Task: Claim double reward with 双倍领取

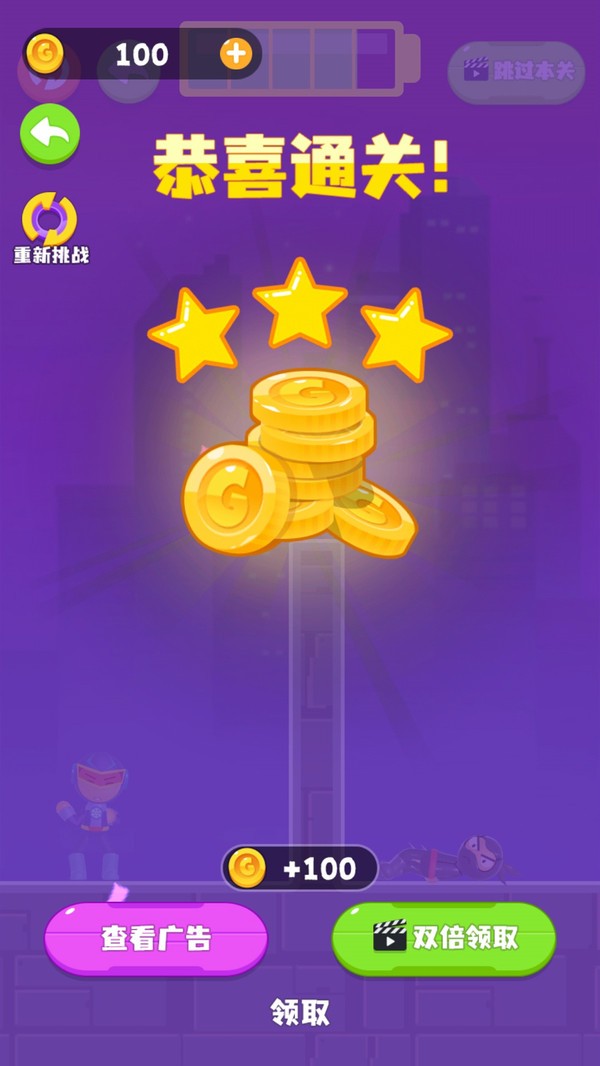Action: [x=444, y=938]
